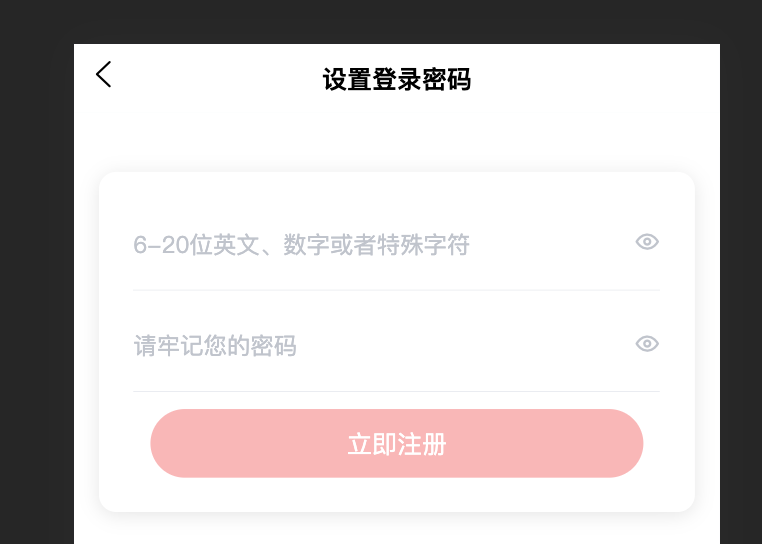Screen dimensions: 762x544
Task: Tap the 立即注册 button
Action: (x=396, y=444)
